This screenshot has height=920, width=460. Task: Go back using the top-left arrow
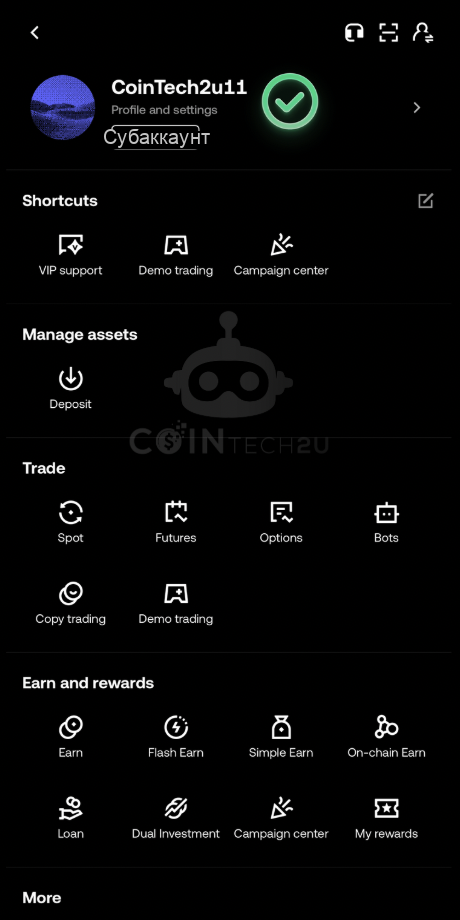tap(35, 33)
